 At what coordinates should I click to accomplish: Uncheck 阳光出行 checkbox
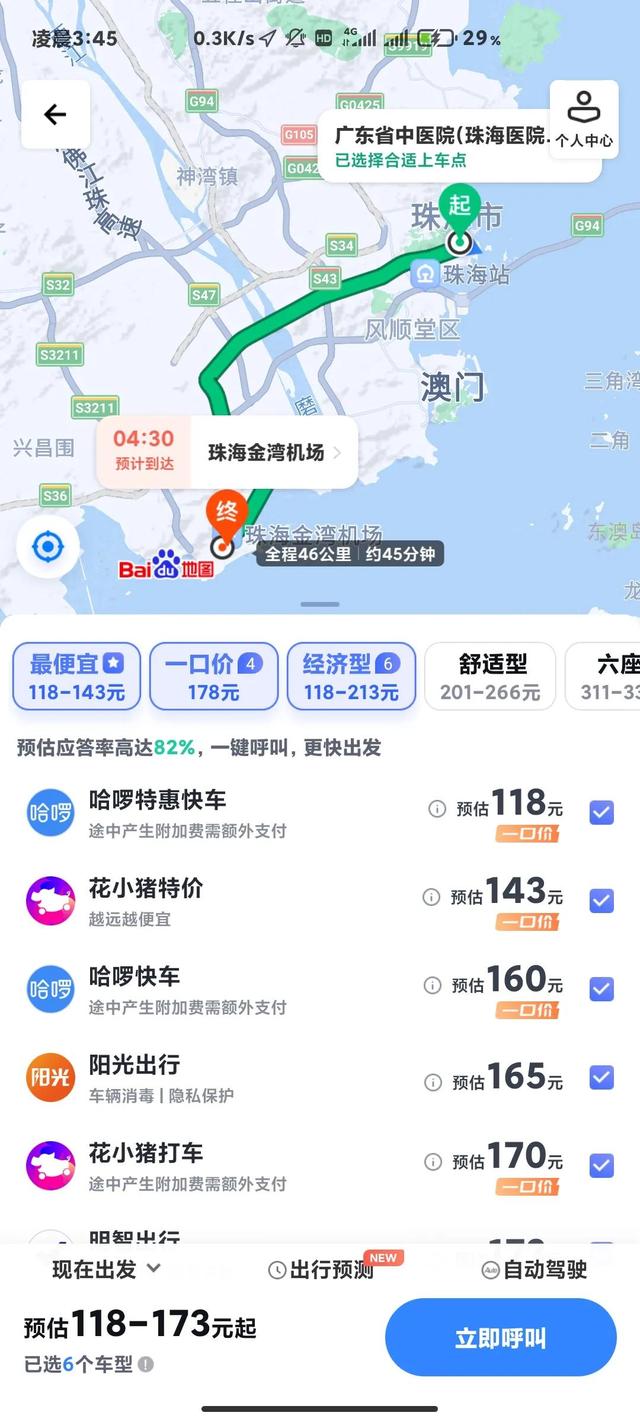(x=601, y=1077)
